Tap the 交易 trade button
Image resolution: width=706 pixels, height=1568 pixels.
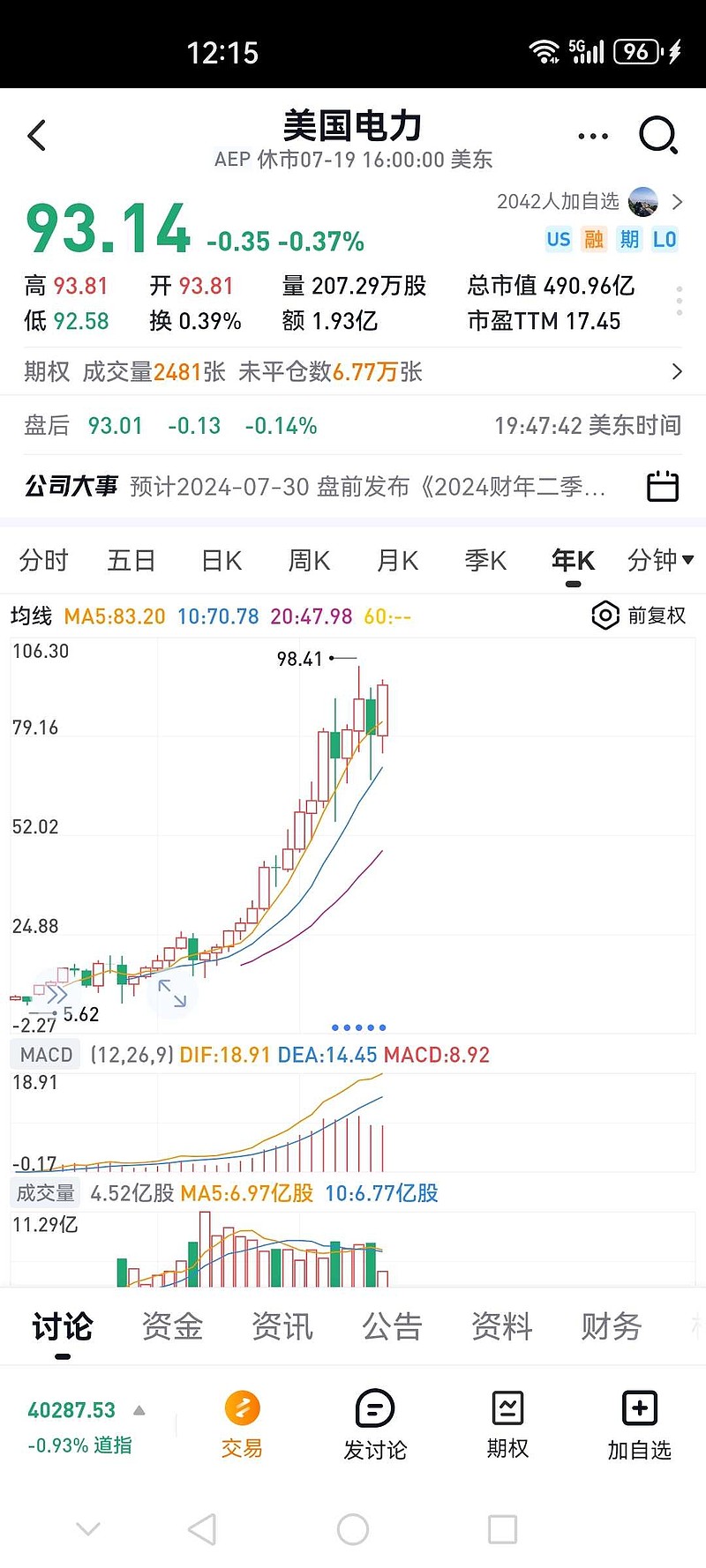click(x=242, y=1423)
